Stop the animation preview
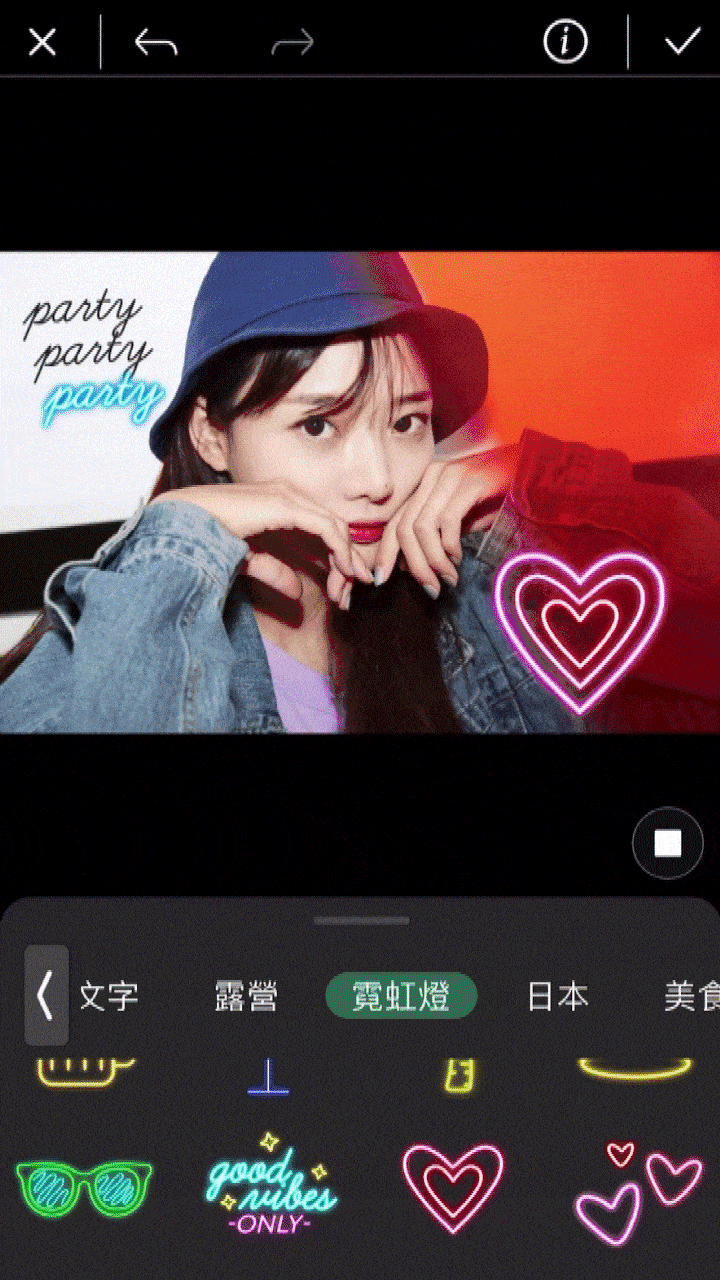The width and height of the screenshot is (720, 1280). [667, 843]
